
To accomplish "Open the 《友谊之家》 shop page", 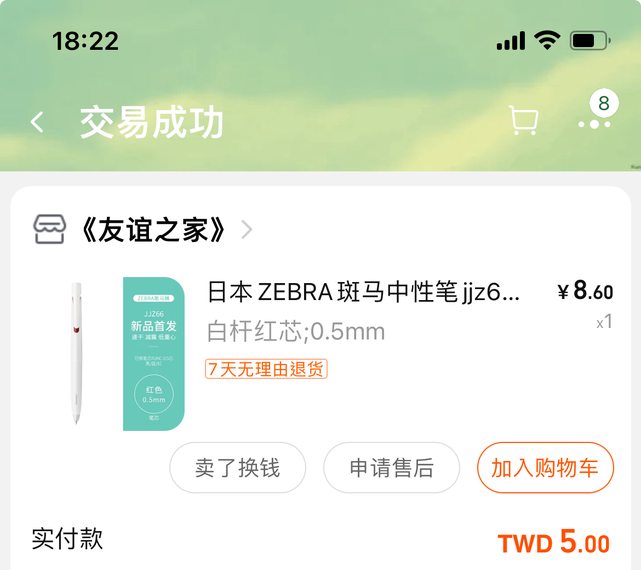I will [152, 230].
